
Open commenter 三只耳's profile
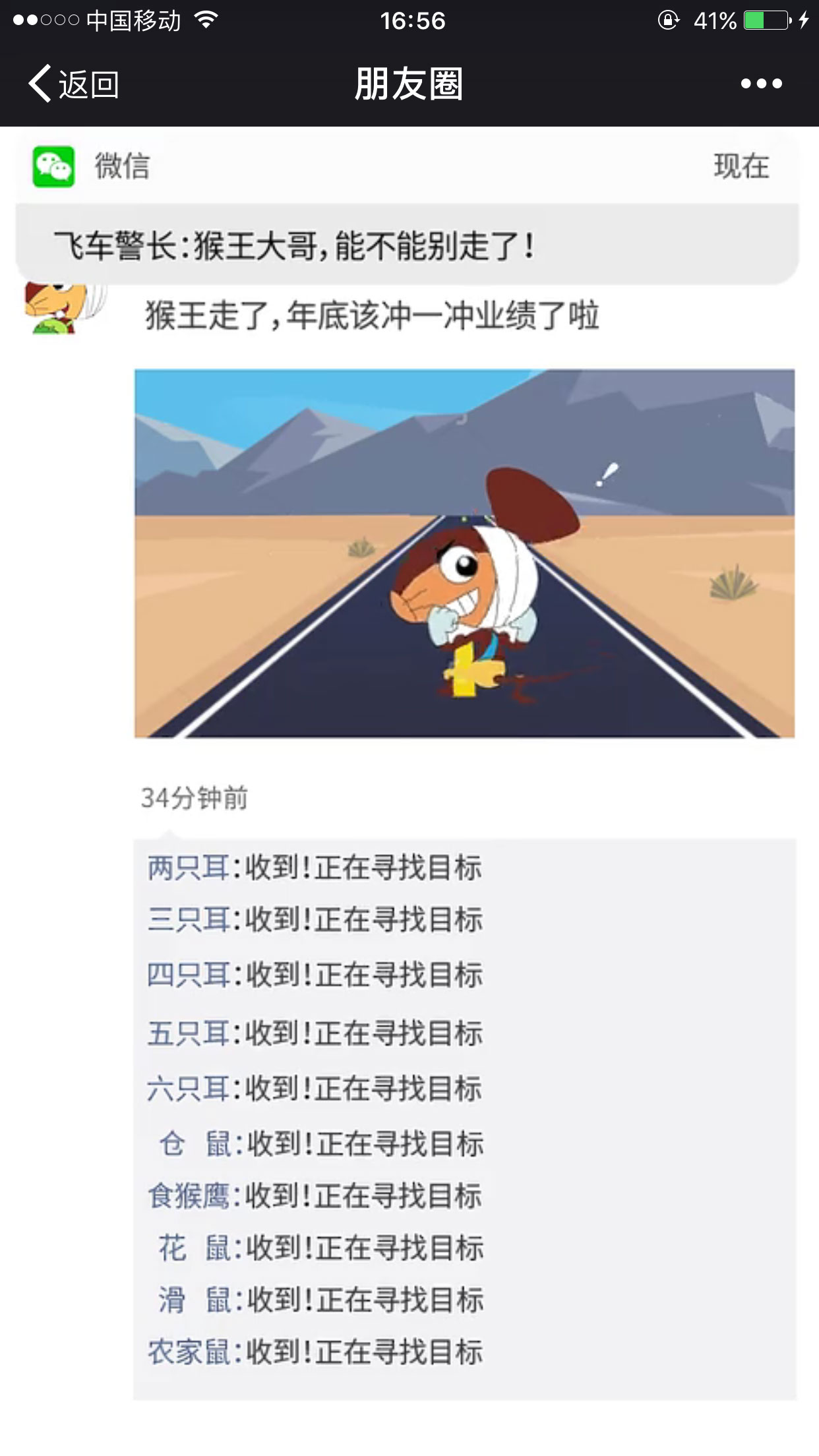click(x=187, y=920)
